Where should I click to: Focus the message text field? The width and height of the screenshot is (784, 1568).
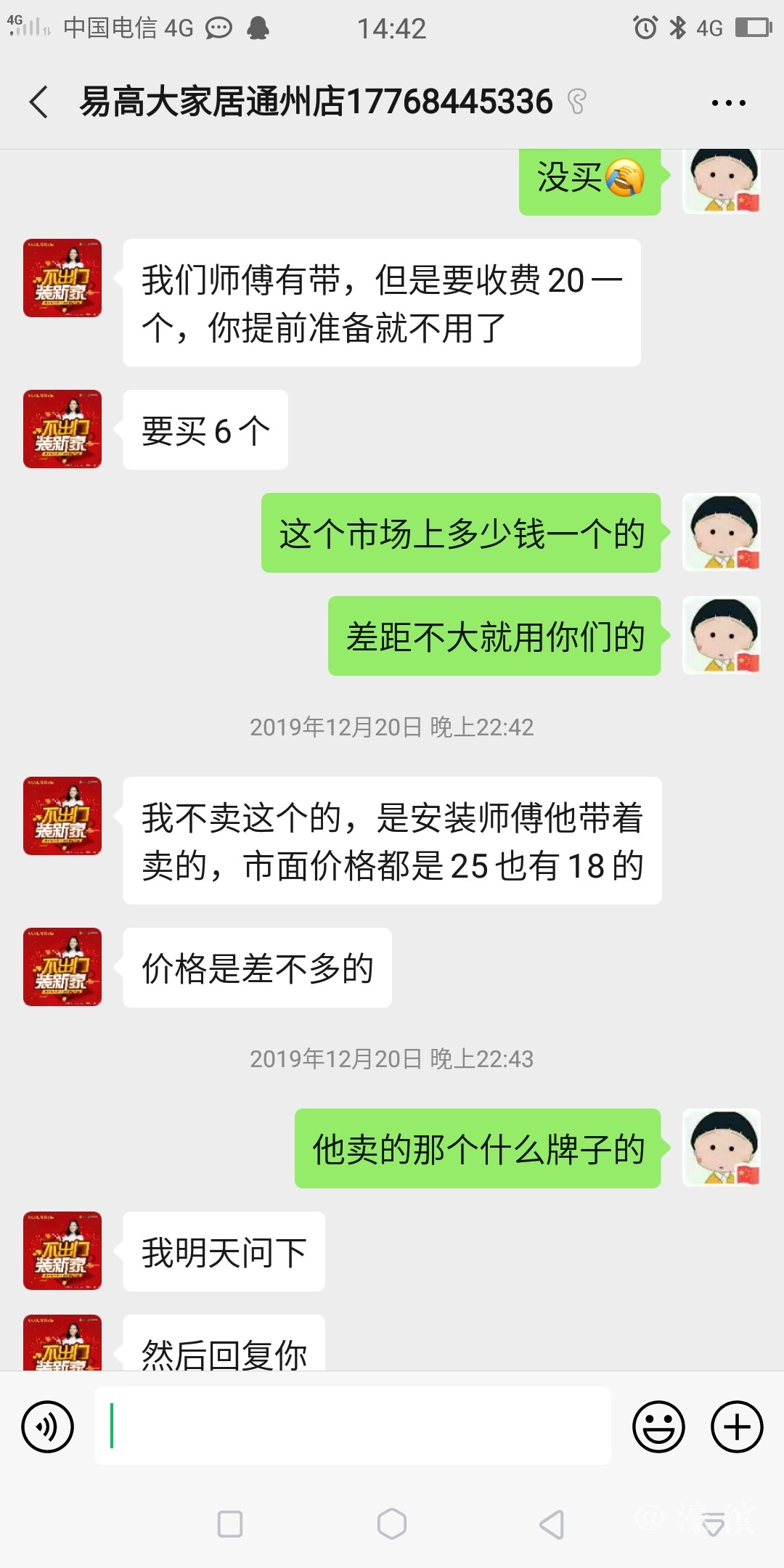coord(353,1426)
